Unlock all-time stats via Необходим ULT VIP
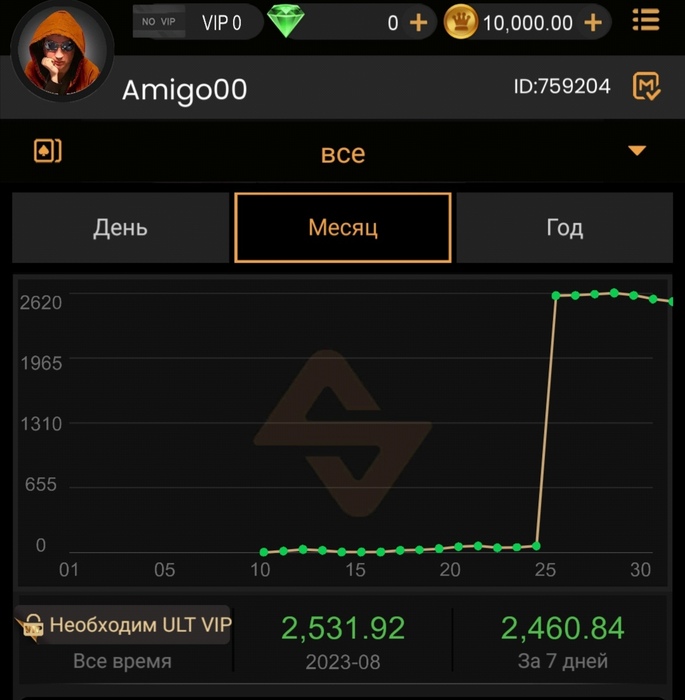Screen dimensions: 685x700 click(x=124, y=626)
